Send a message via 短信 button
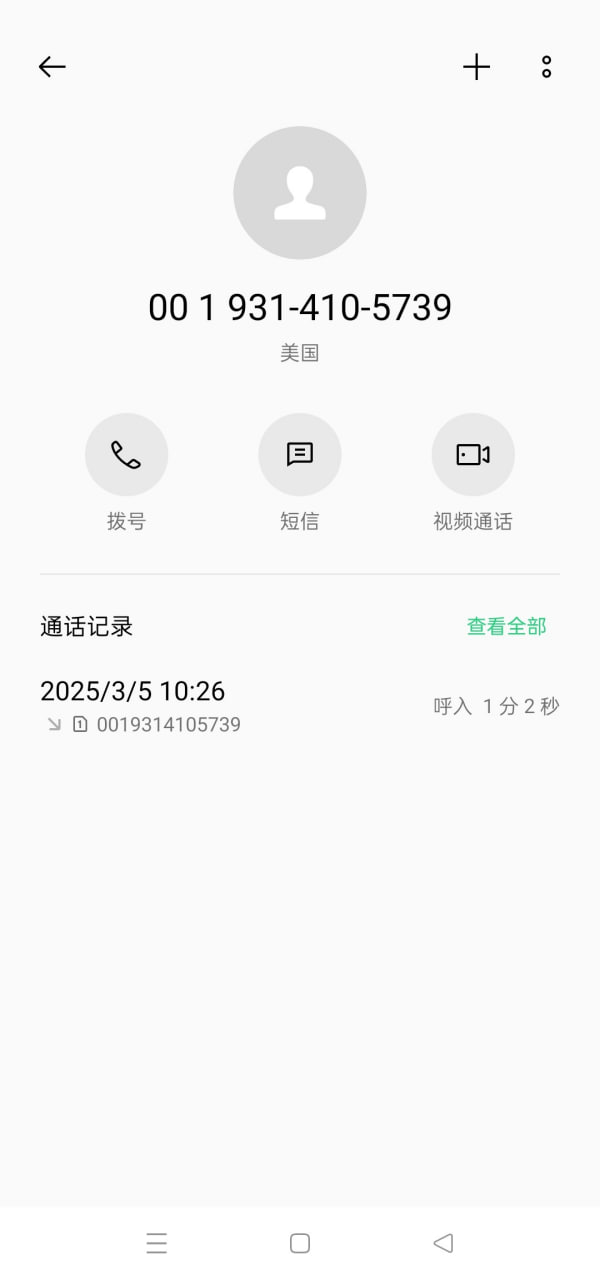This screenshot has height=1280, width=600. [300, 455]
